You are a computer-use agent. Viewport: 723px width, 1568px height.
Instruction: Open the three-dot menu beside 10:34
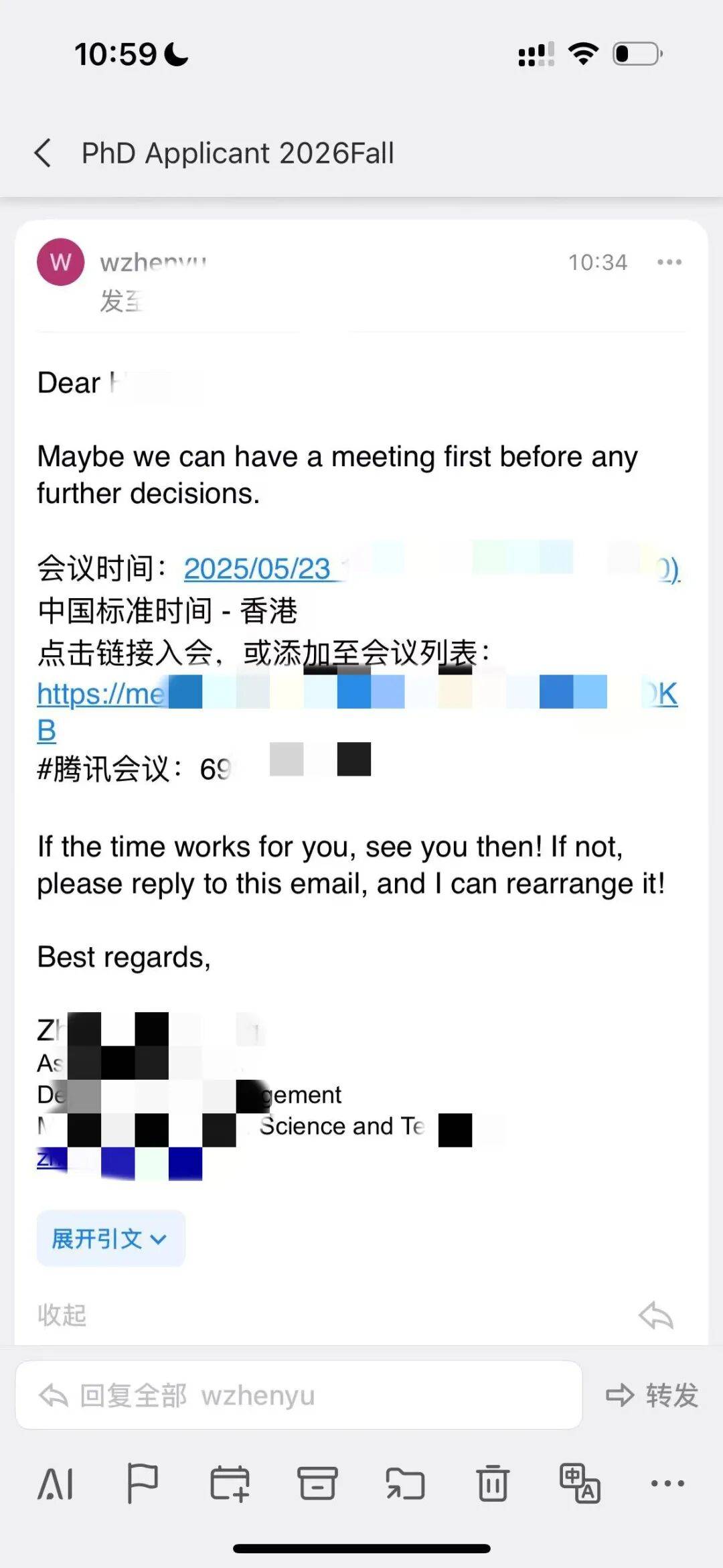point(669,262)
